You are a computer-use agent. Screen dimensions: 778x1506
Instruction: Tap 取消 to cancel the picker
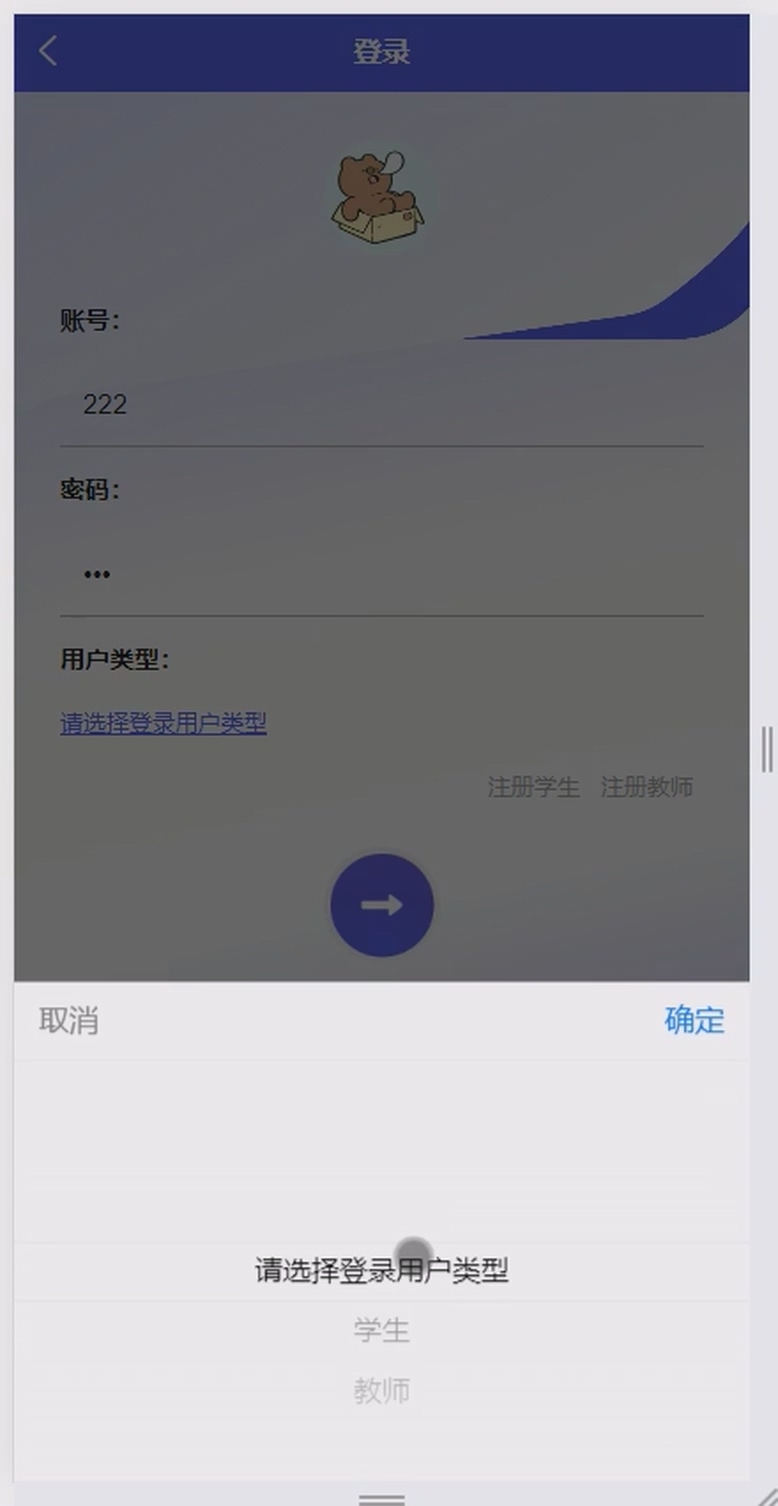coord(69,1021)
